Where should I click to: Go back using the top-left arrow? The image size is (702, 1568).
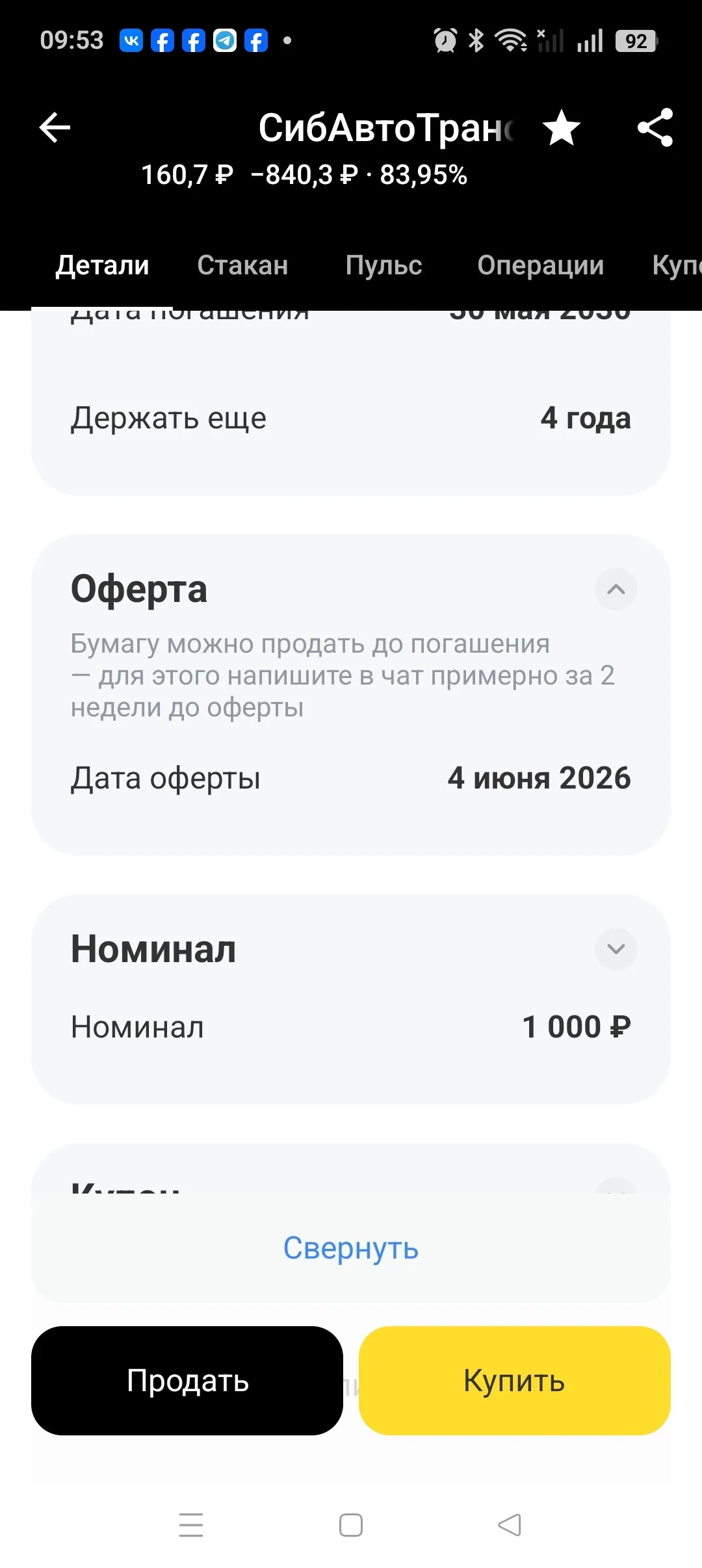coord(55,127)
